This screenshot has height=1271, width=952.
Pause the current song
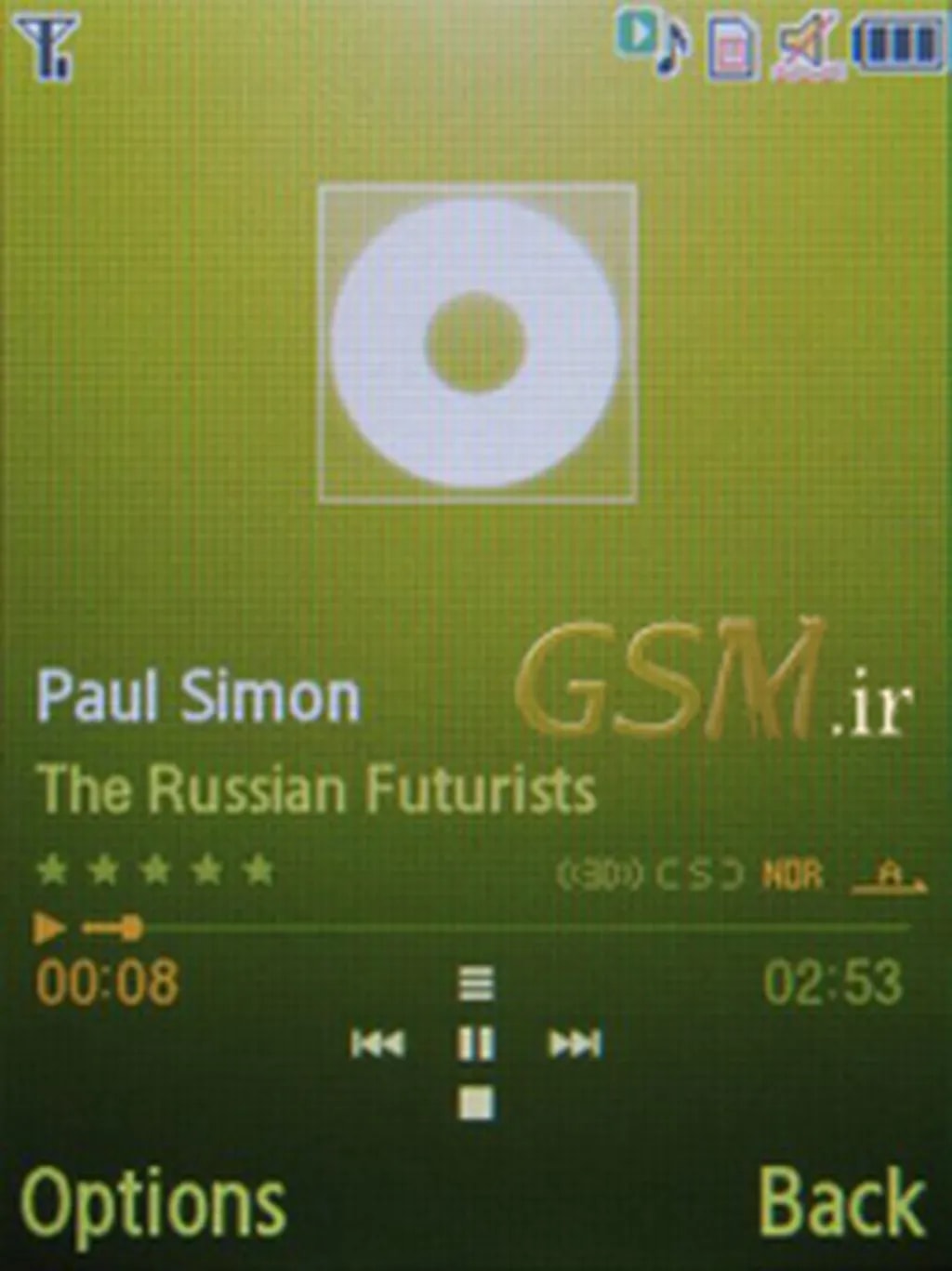coord(476,1044)
